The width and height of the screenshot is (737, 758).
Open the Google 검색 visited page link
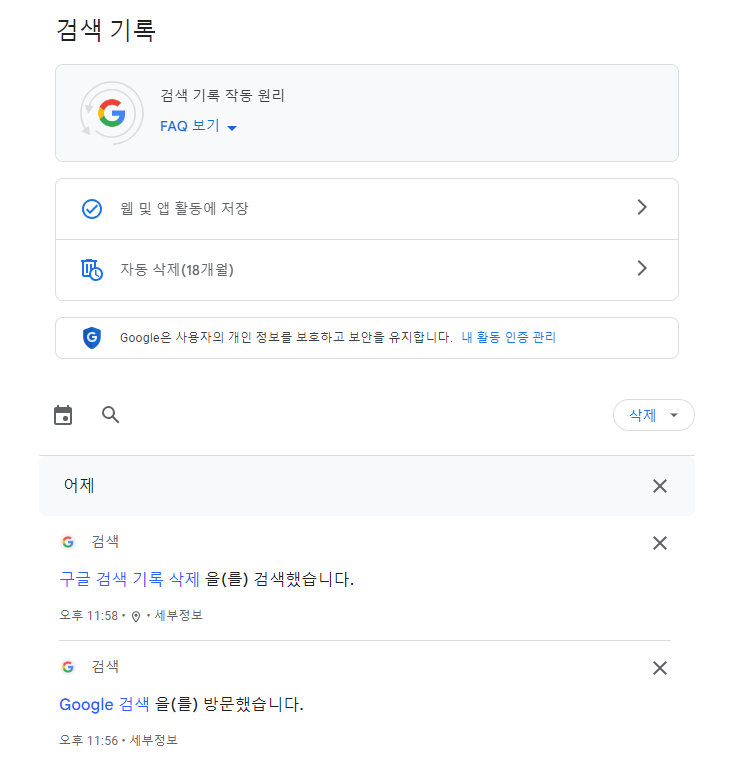[104, 704]
